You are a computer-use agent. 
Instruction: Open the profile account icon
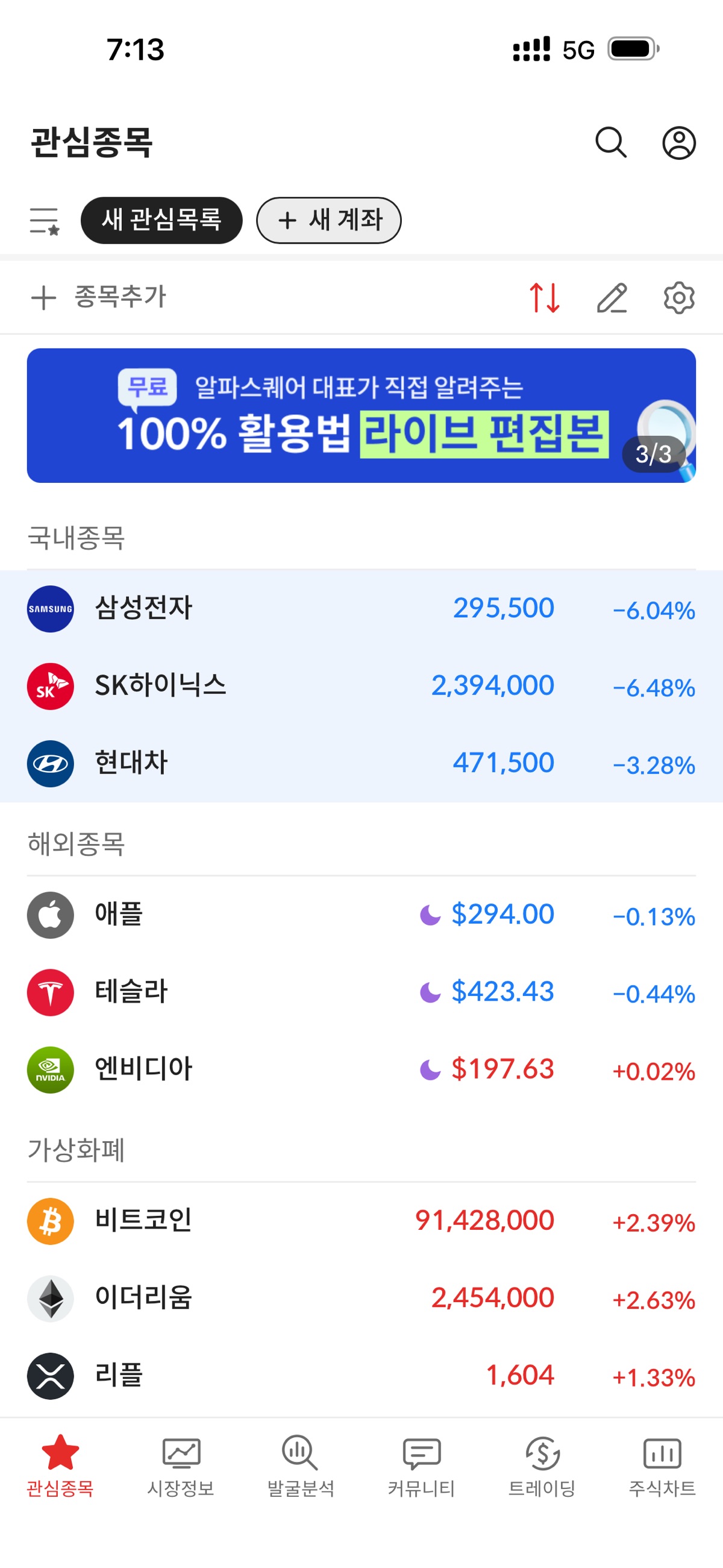coord(678,143)
